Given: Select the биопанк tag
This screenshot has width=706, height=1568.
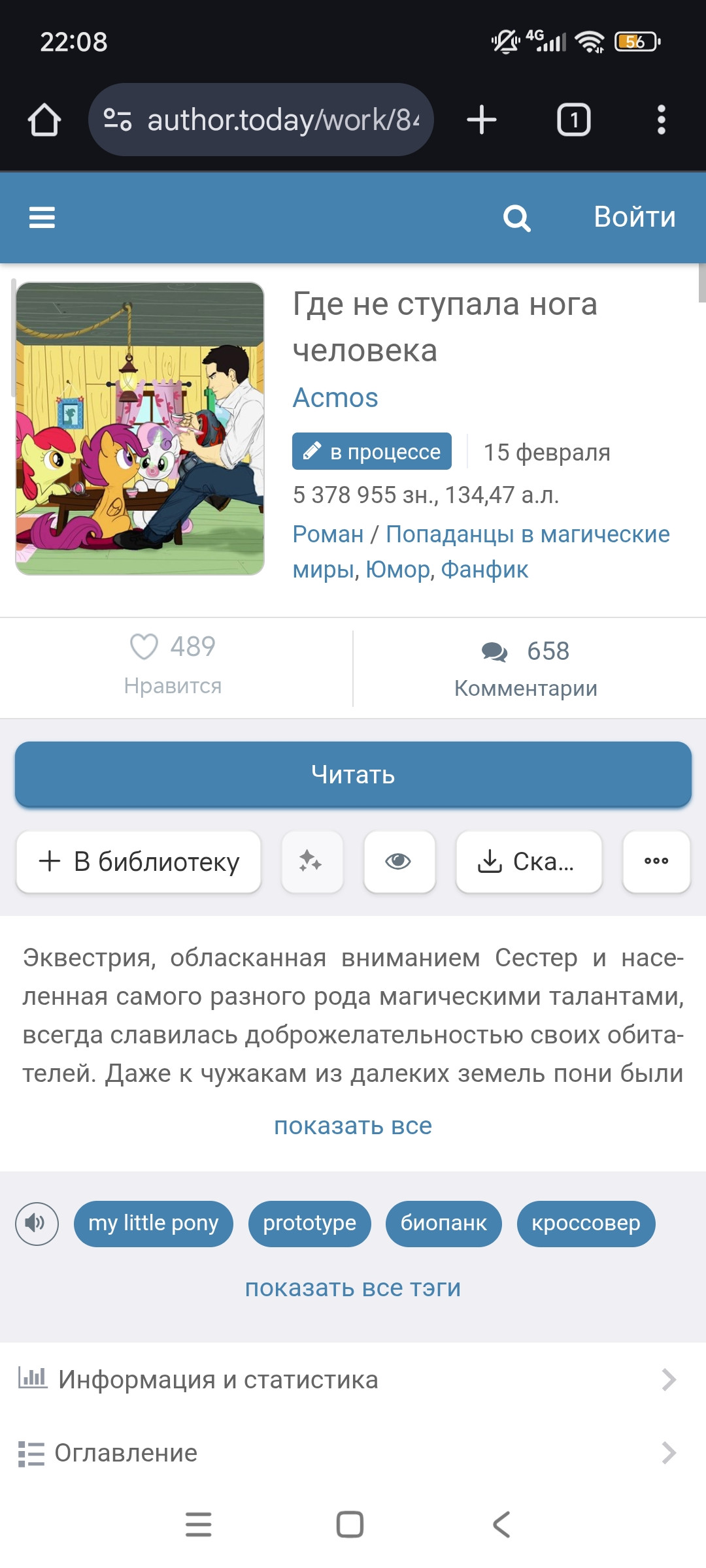Looking at the screenshot, I should (x=443, y=1223).
